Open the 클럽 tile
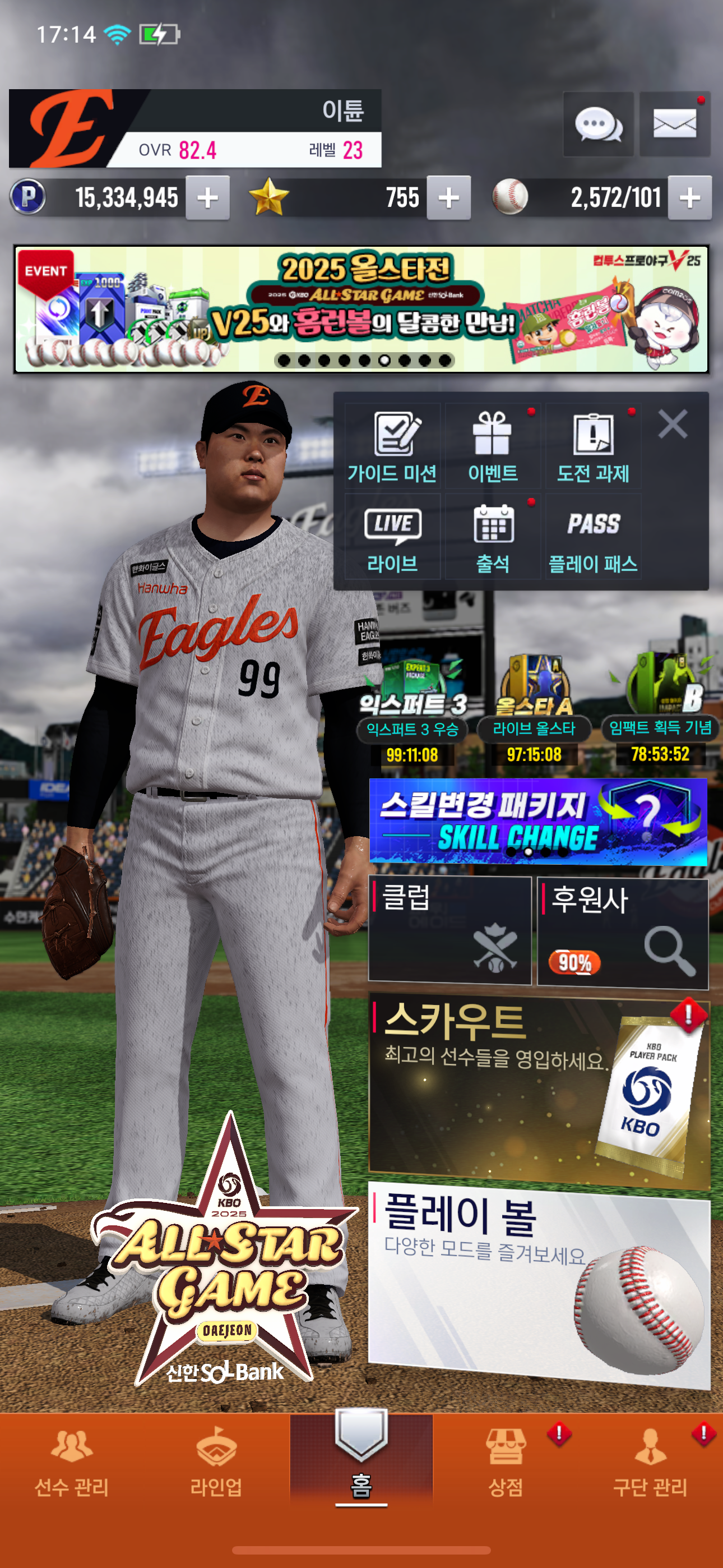Screen dimensions: 723x1568 (449, 930)
